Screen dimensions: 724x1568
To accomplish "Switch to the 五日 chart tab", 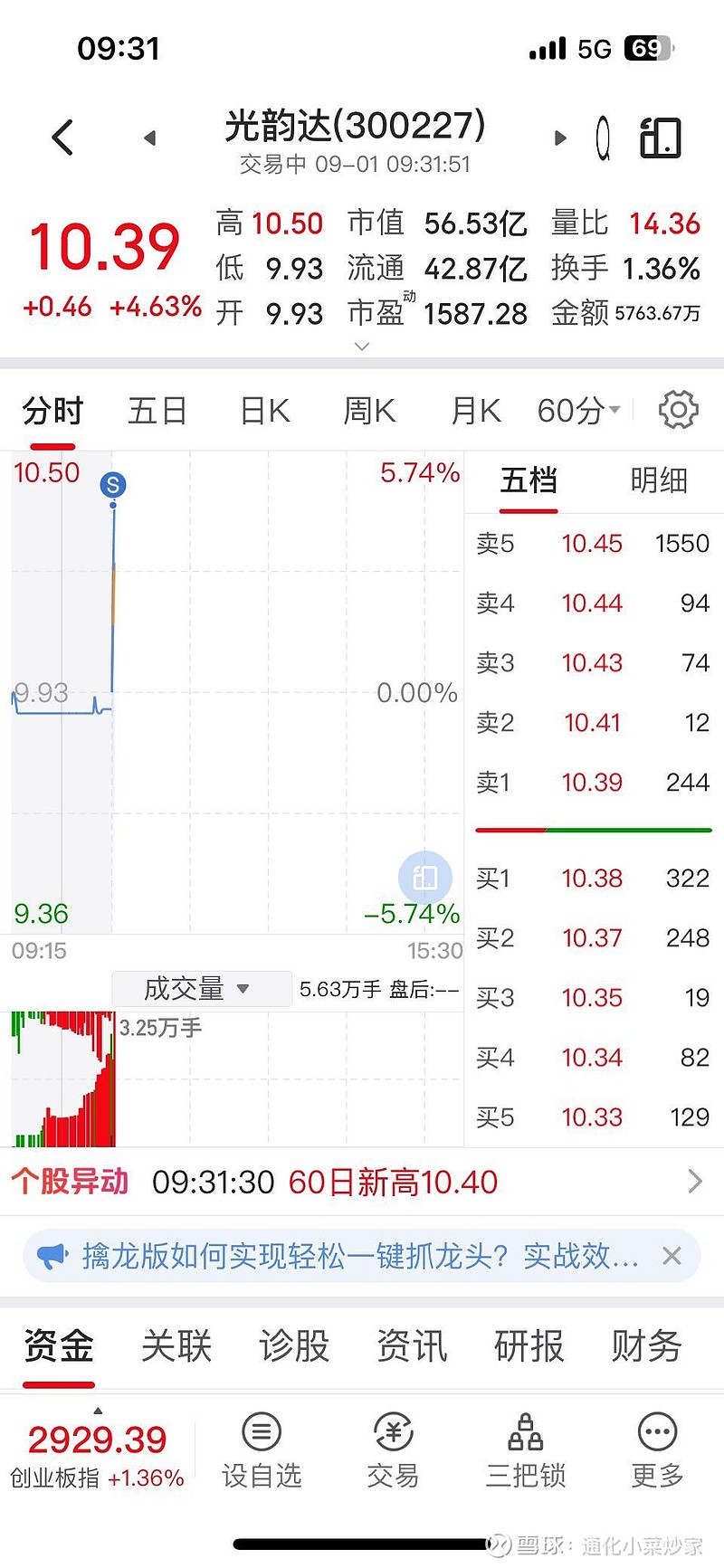I will pyautogui.click(x=157, y=412).
